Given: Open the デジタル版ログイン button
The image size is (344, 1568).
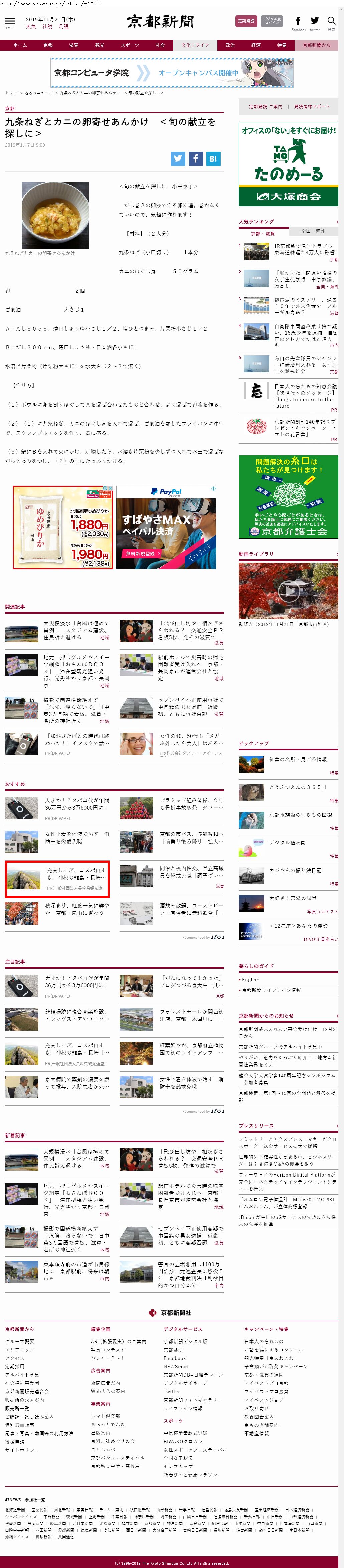Looking at the screenshot, I should tap(271, 21).
